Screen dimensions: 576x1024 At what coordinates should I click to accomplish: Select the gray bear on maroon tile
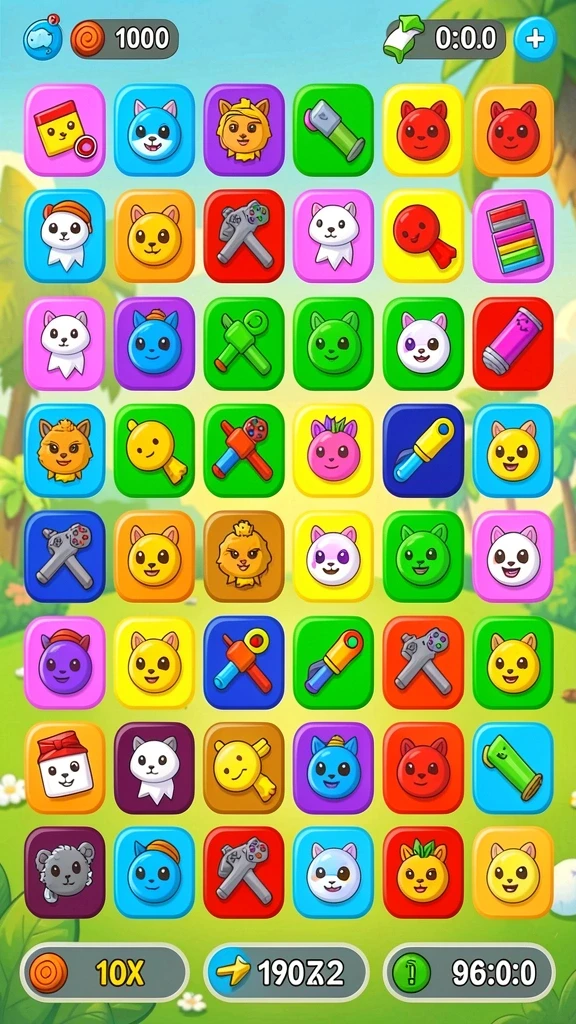point(65,872)
